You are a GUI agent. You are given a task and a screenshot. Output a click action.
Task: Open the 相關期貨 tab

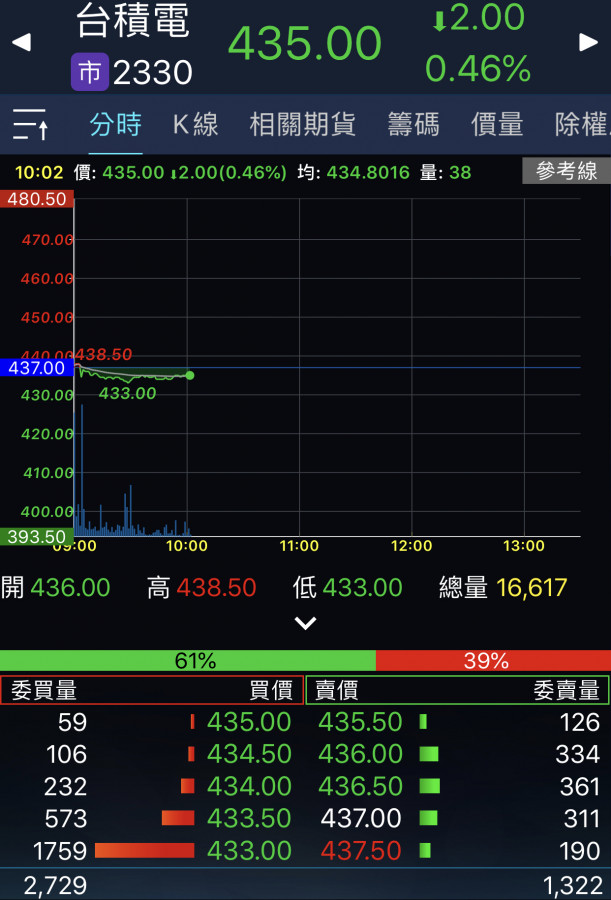coord(302,125)
